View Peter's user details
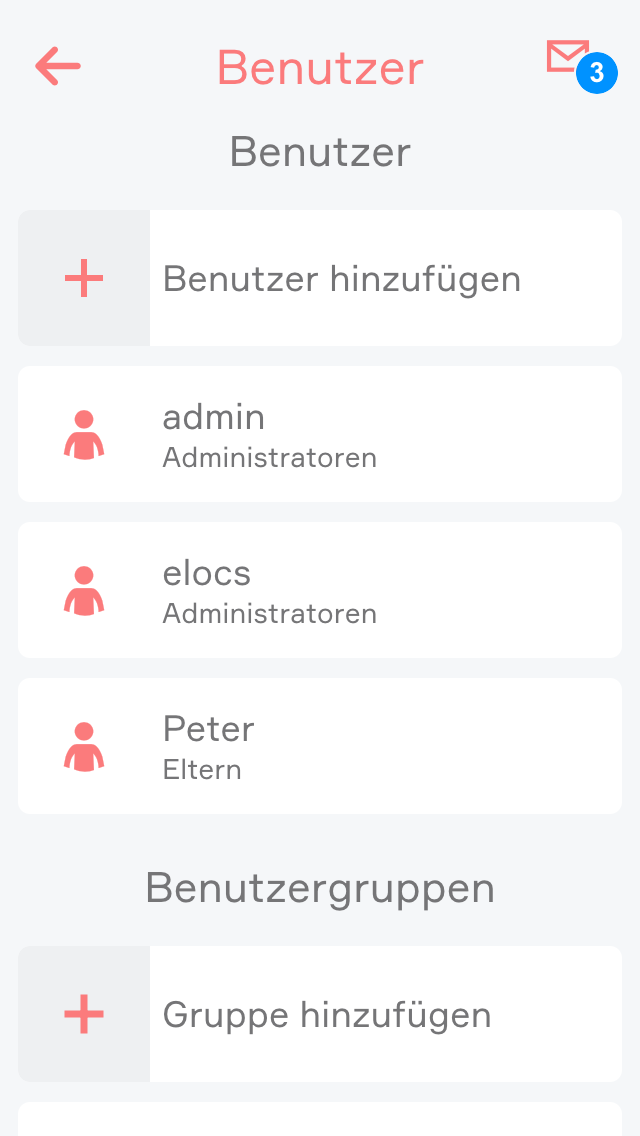 pyautogui.click(x=320, y=746)
